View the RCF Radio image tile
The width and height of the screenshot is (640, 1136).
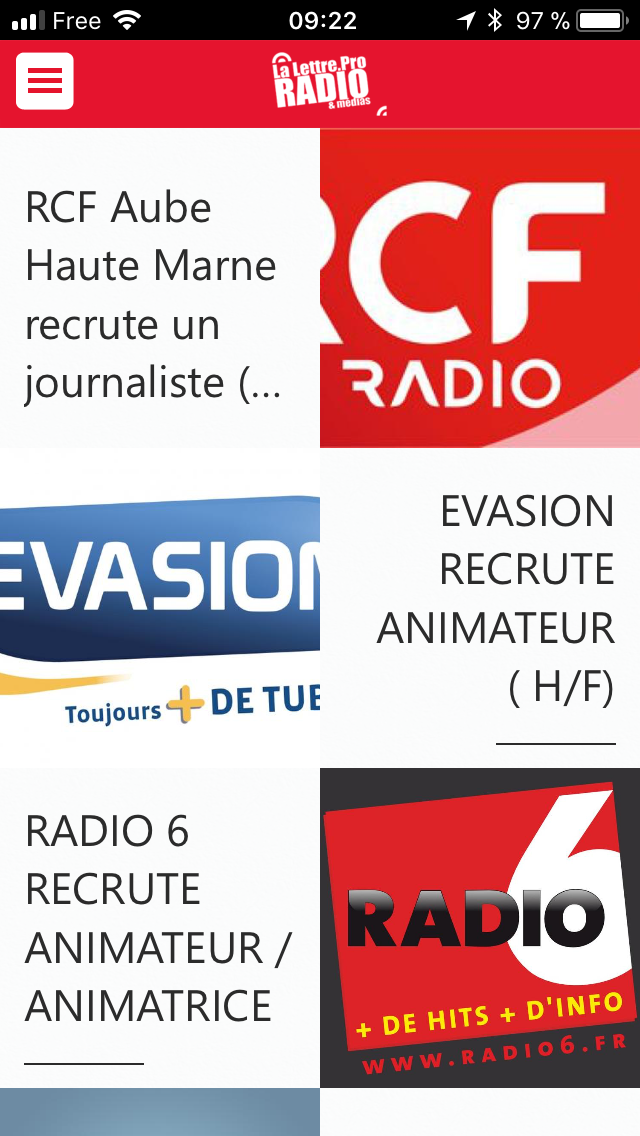[x=480, y=288]
